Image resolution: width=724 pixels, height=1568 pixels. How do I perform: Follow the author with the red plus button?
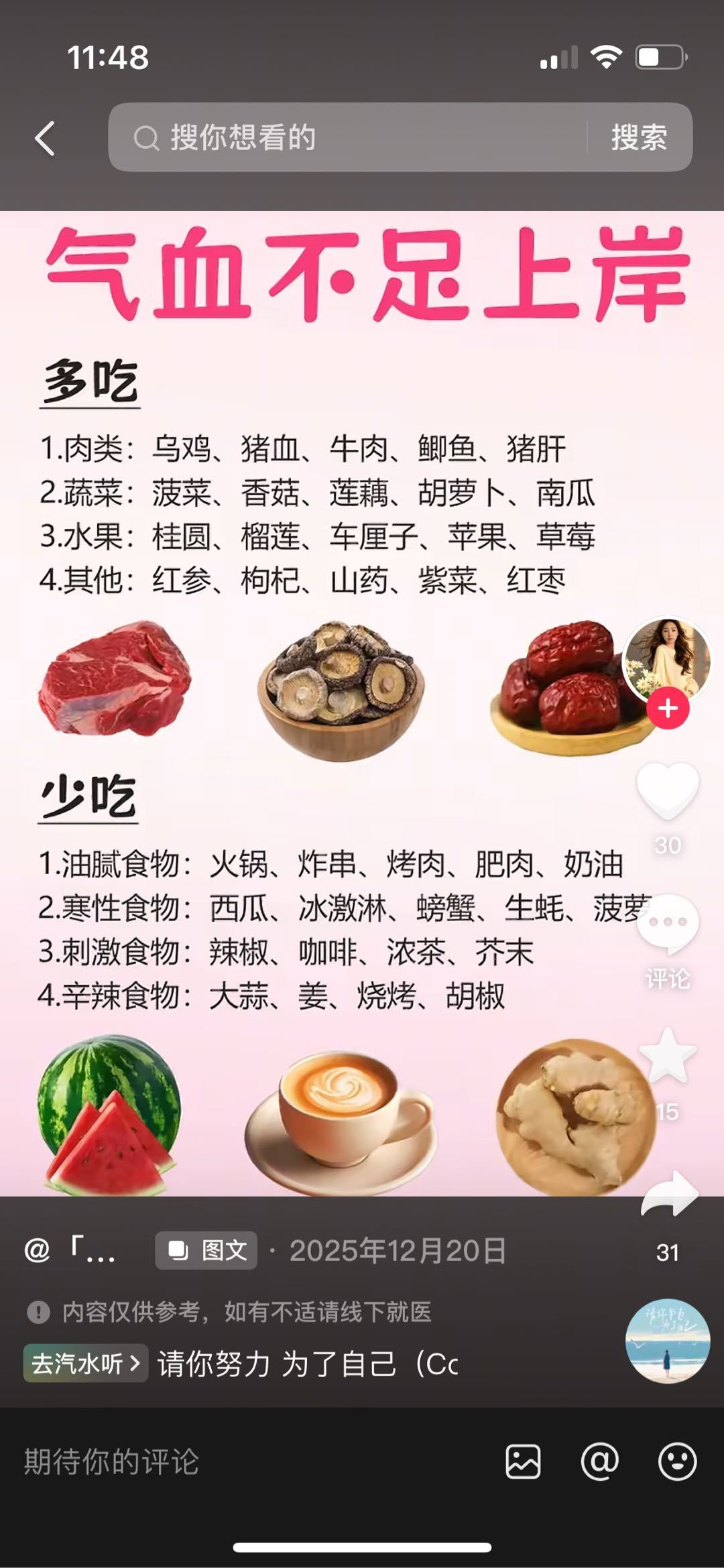click(668, 709)
